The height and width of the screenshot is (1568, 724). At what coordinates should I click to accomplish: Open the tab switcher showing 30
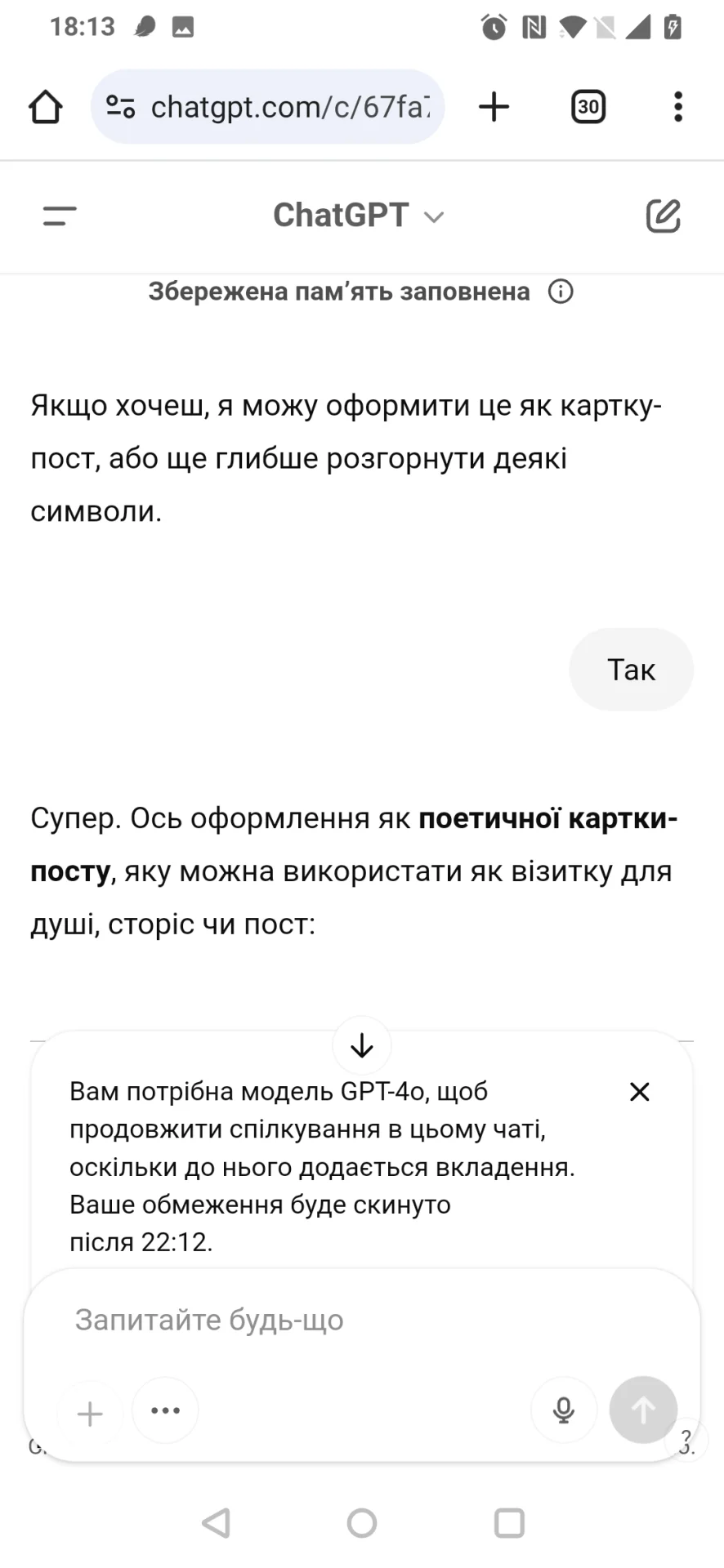588,107
